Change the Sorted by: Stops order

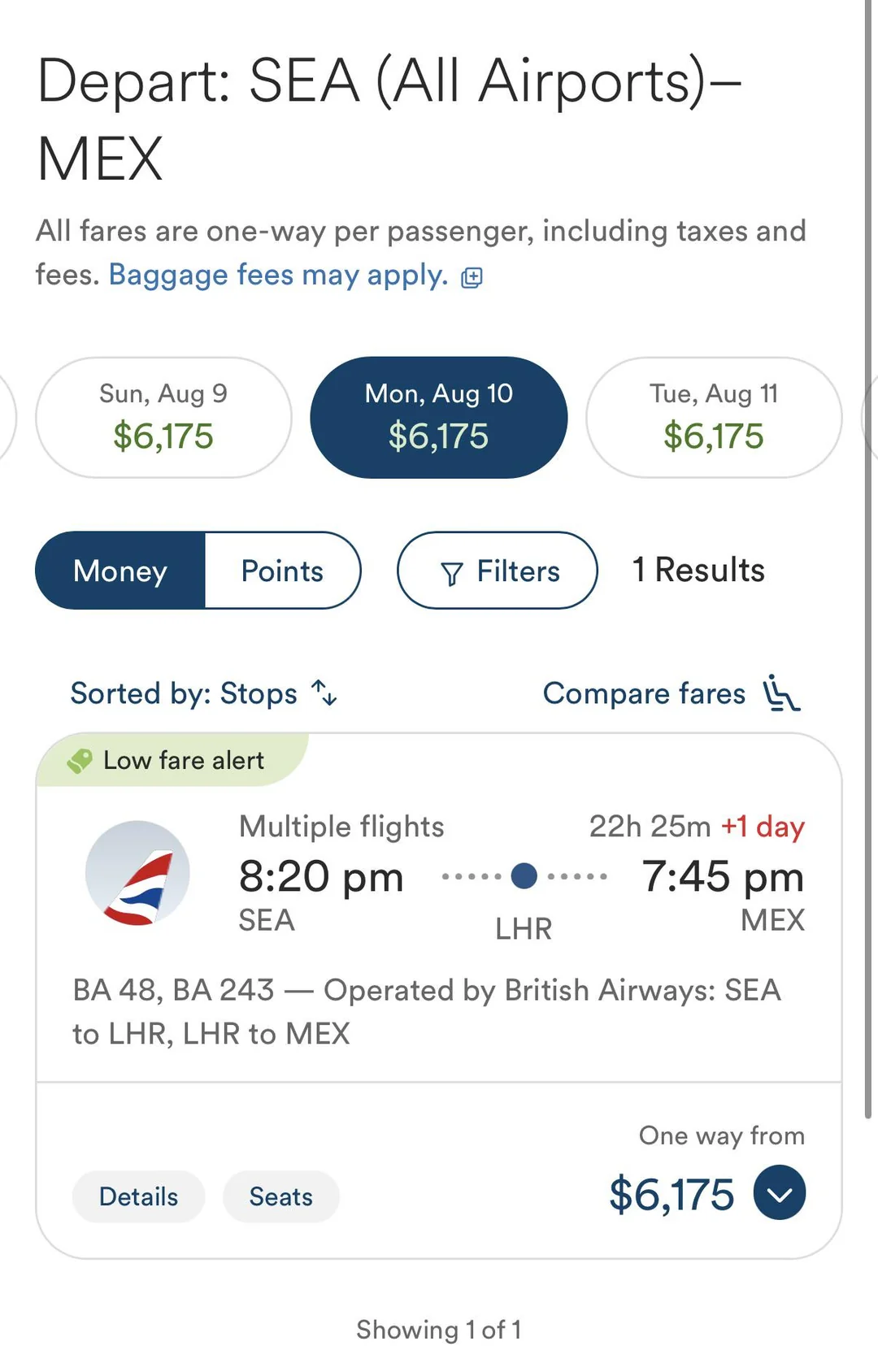point(203,693)
